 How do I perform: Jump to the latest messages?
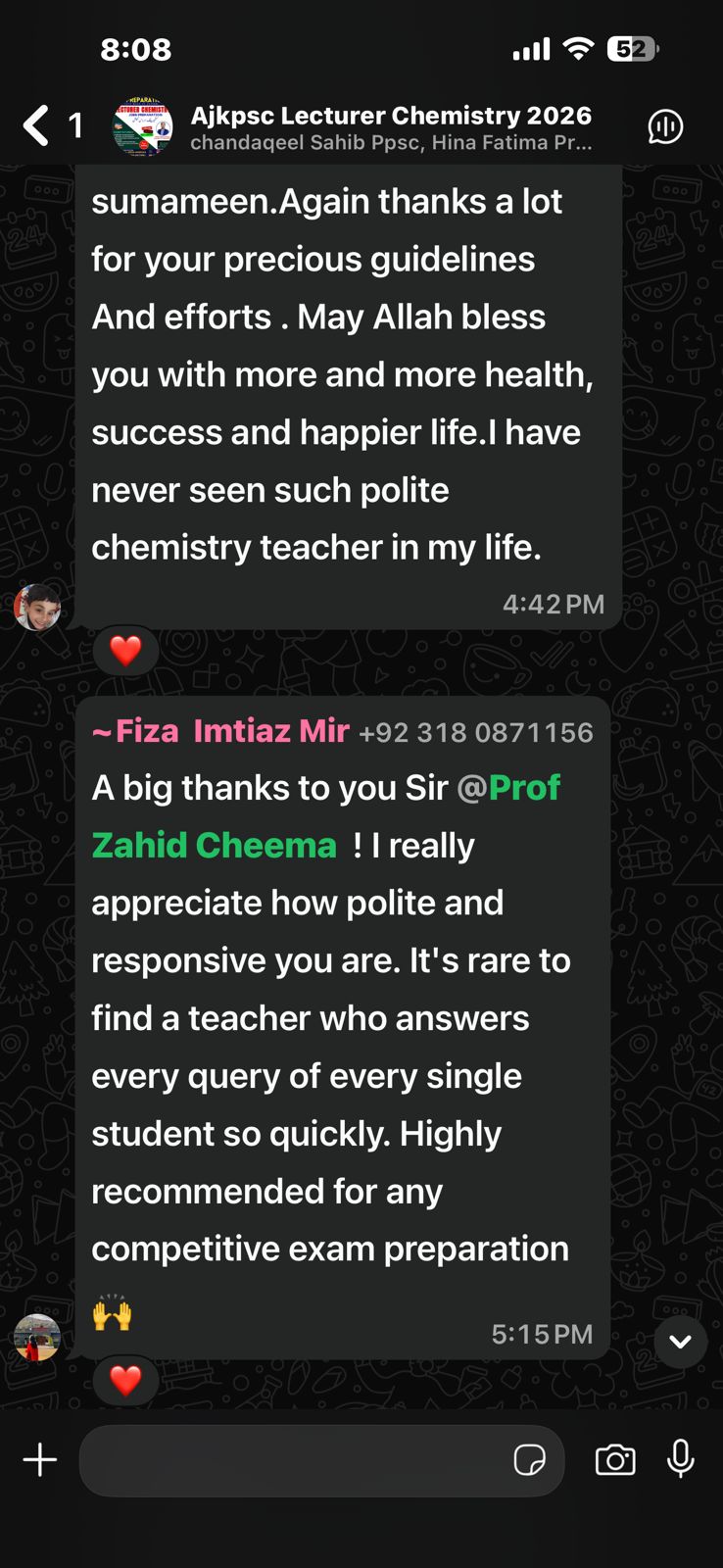[680, 1342]
